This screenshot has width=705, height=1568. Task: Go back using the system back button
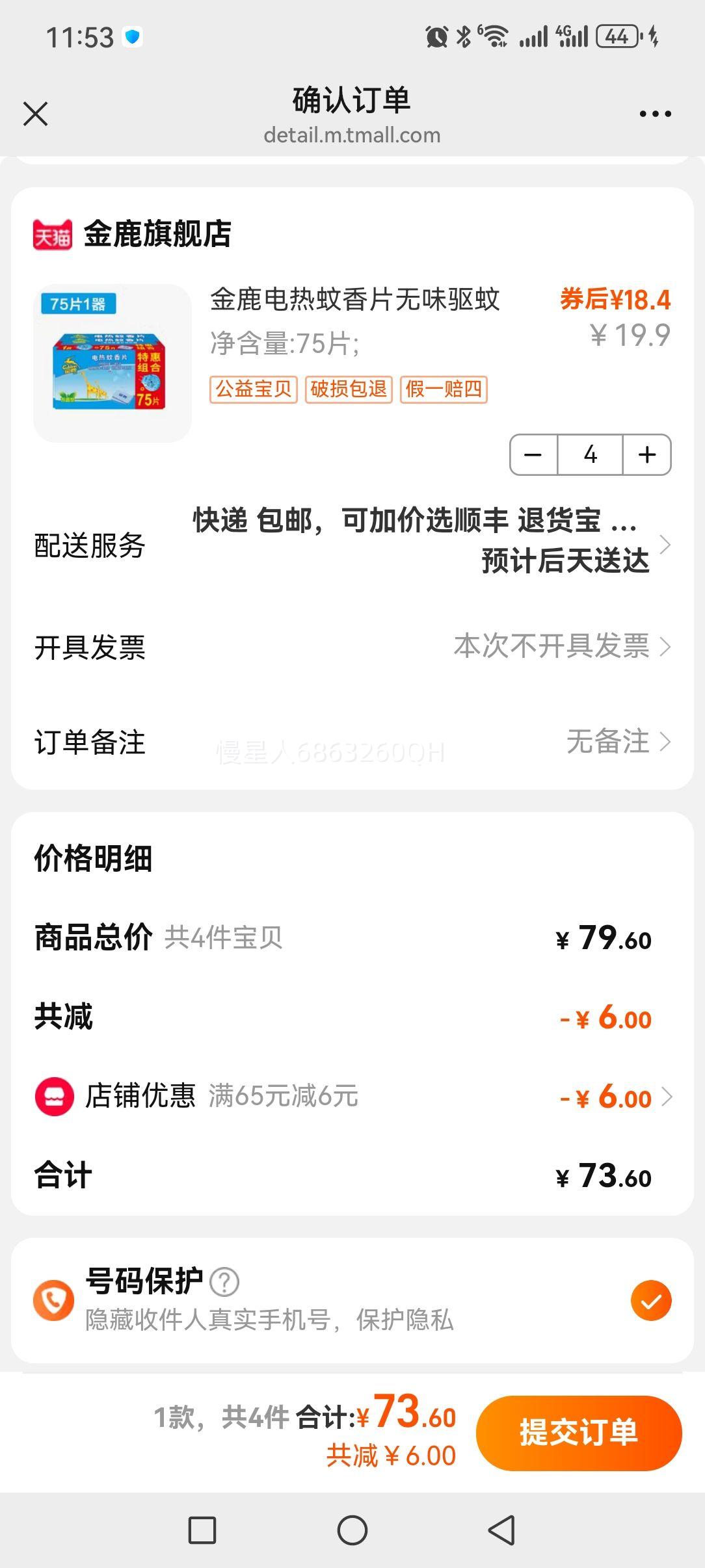501,1530
